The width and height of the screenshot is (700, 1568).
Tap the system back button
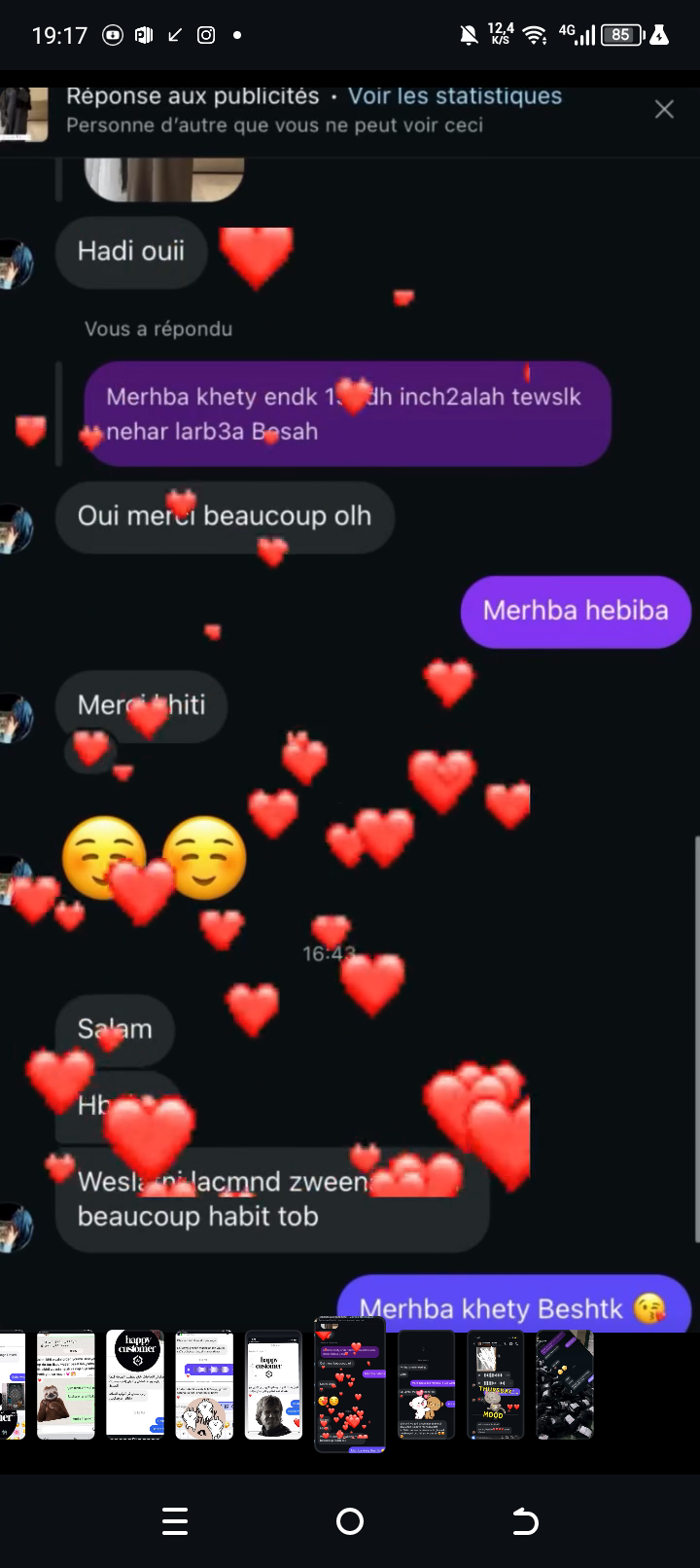coord(525,1521)
